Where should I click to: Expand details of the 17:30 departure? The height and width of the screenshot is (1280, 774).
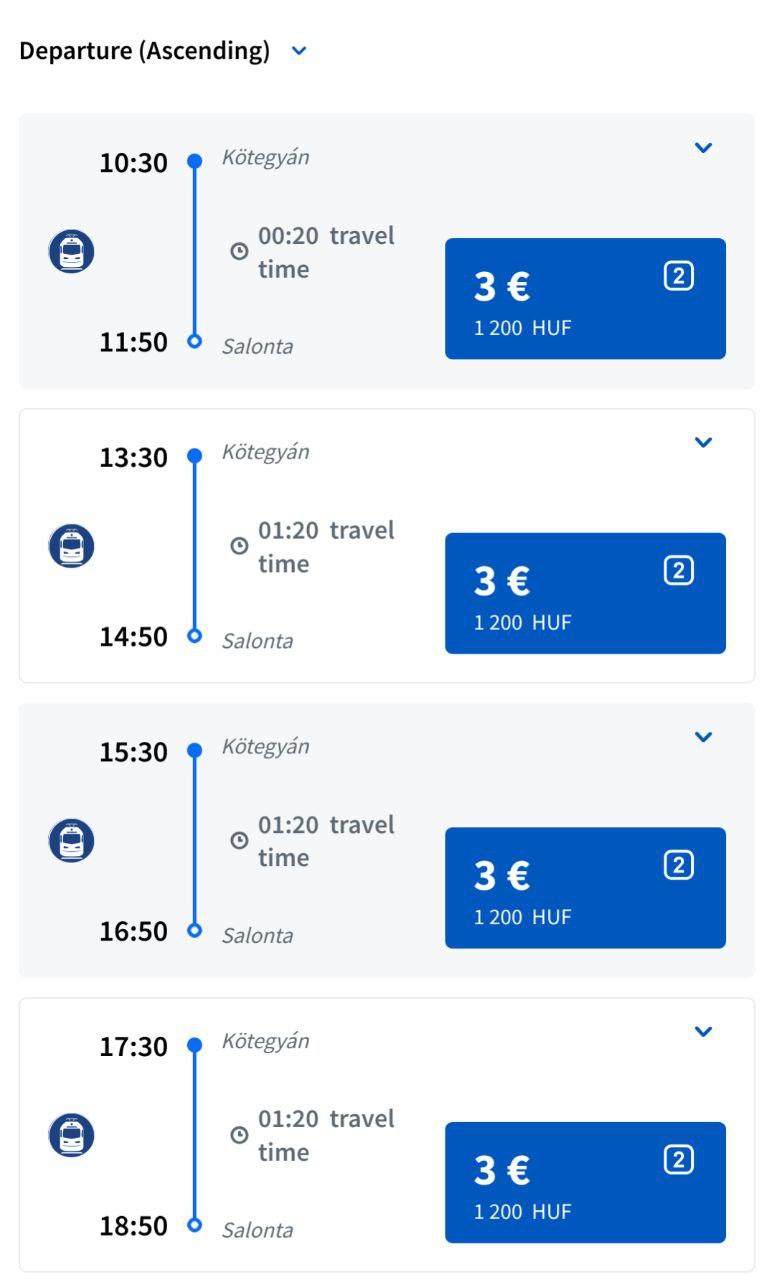click(704, 1031)
